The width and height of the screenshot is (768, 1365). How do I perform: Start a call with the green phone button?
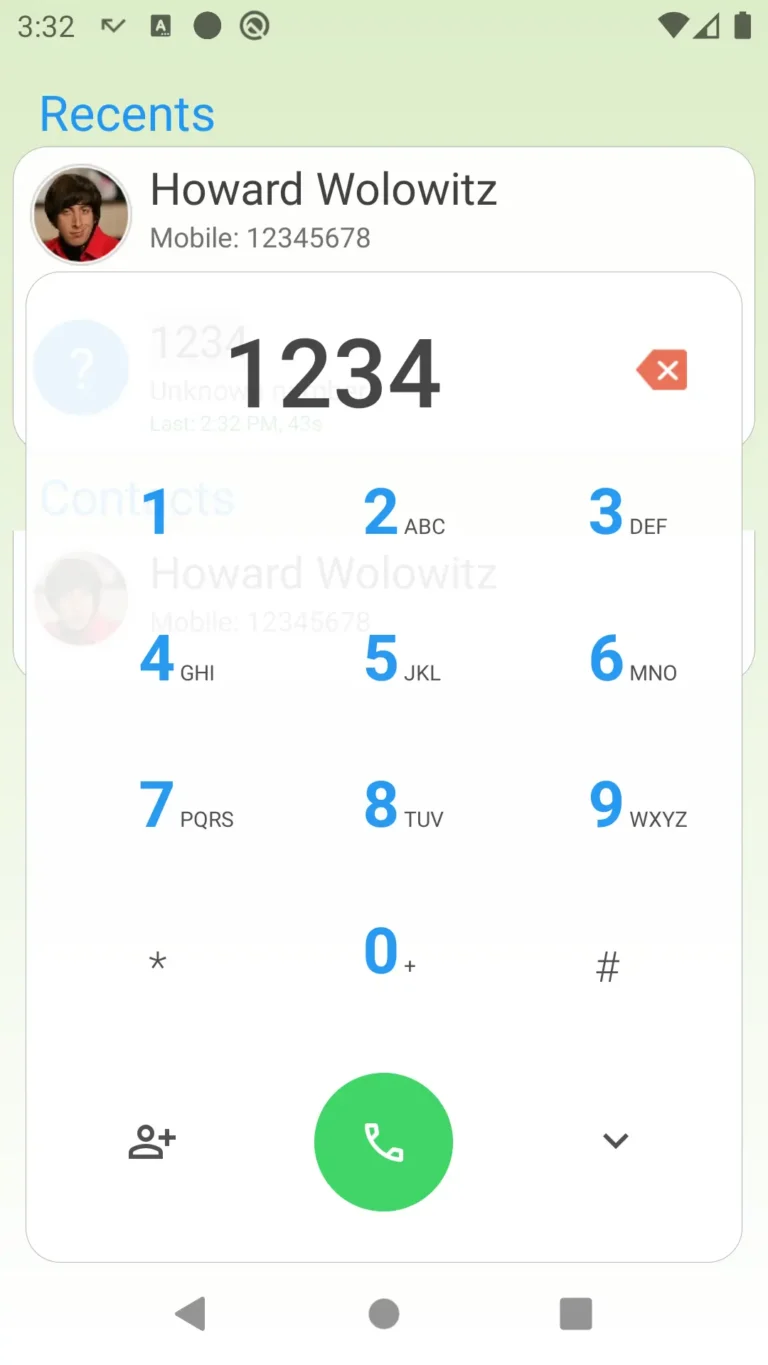[383, 1141]
